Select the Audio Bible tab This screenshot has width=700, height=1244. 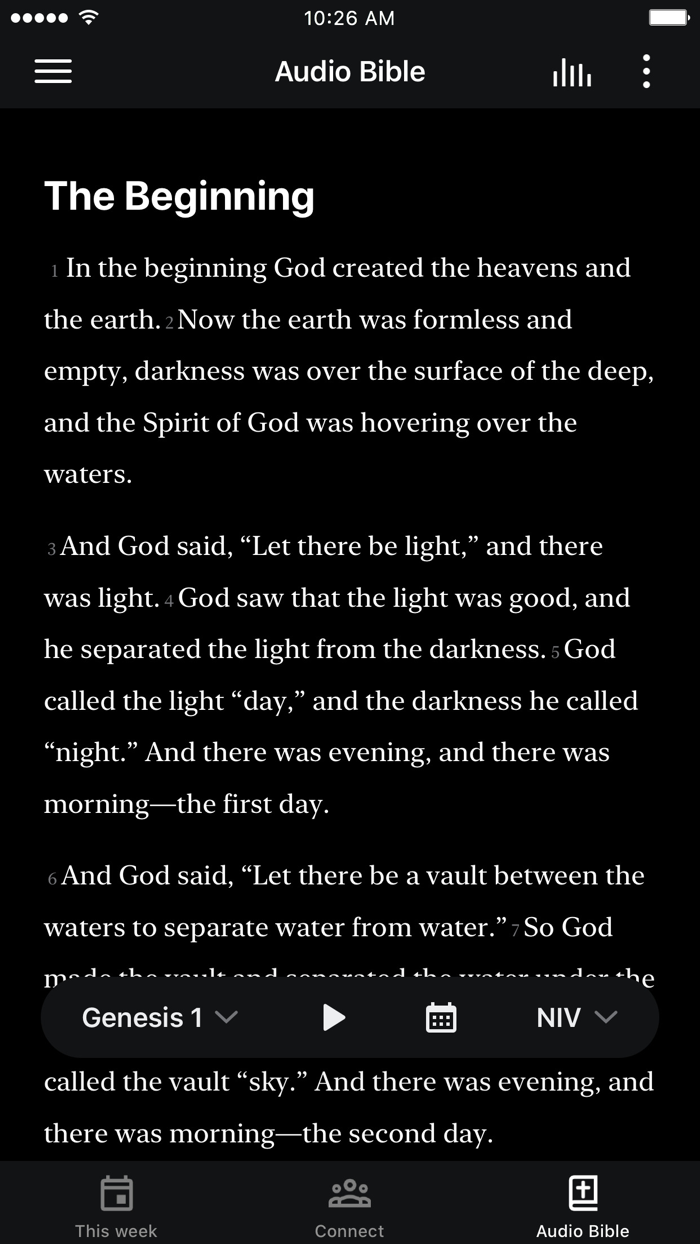click(x=583, y=1206)
